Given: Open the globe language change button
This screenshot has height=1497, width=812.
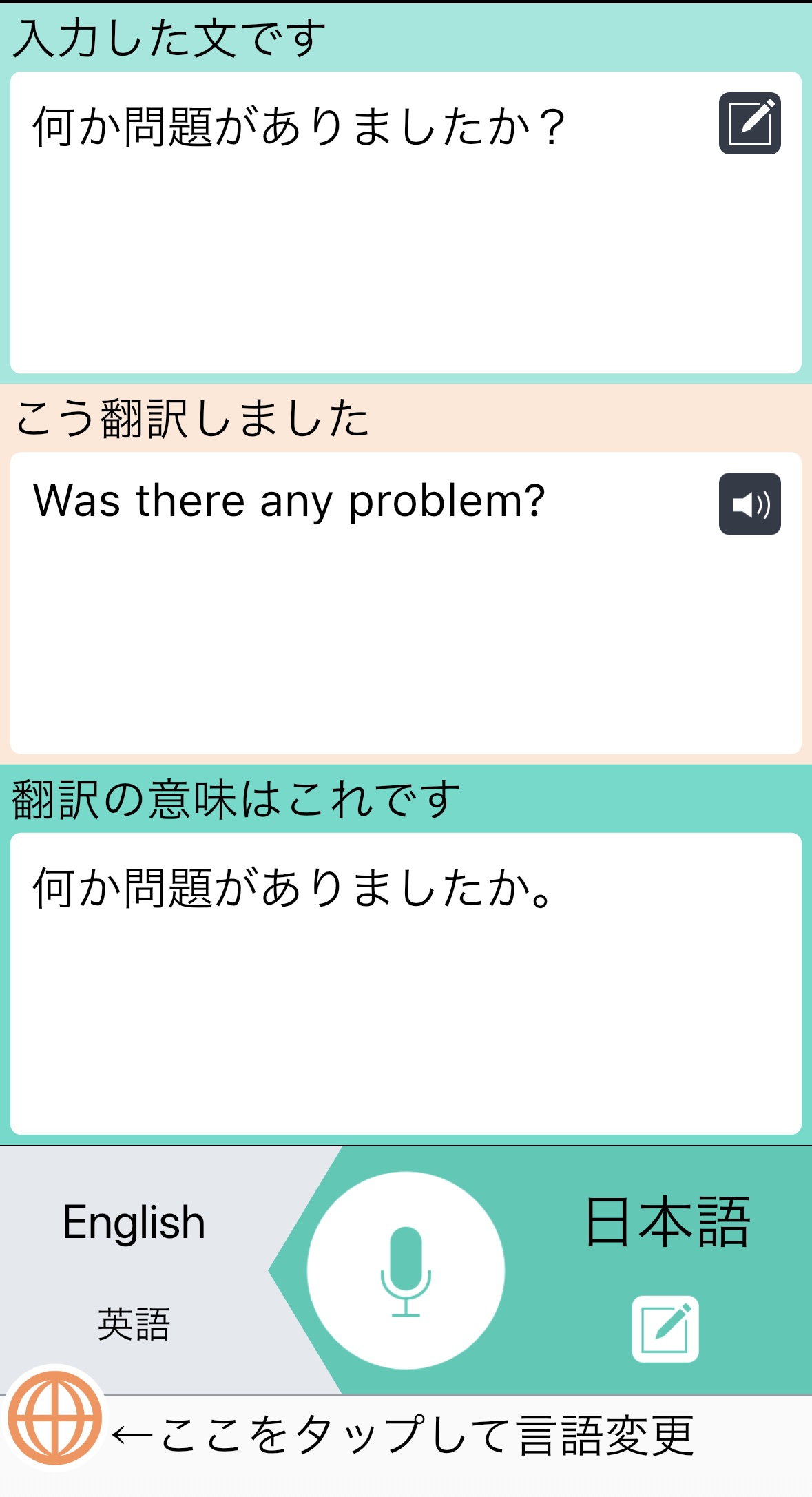Looking at the screenshot, I should 55,1418.
